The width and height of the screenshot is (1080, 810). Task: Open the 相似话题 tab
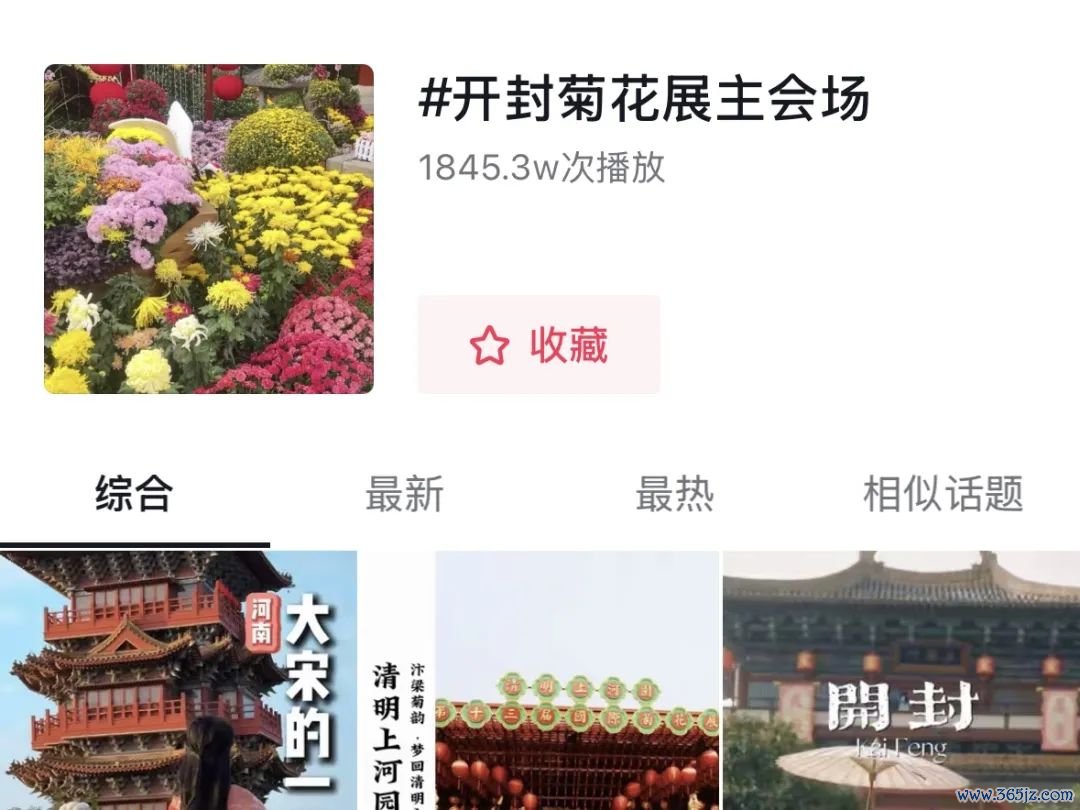(943, 494)
